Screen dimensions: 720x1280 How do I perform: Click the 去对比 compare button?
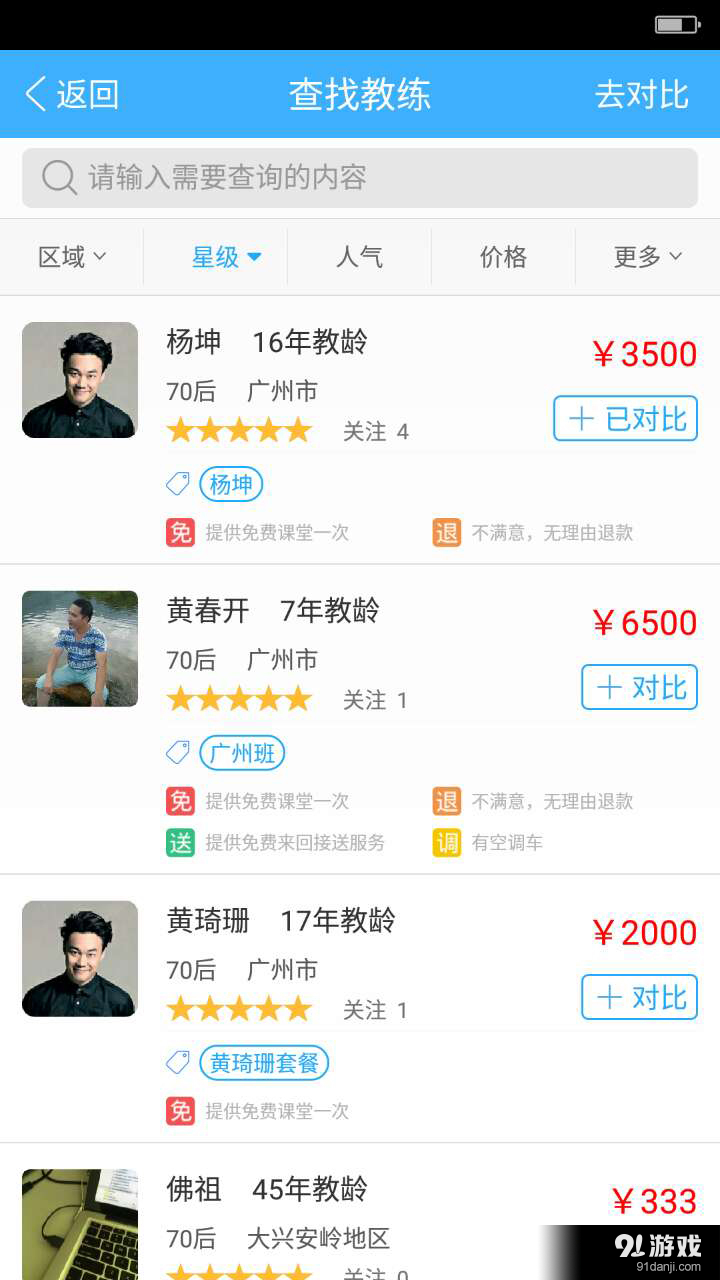click(641, 93)
